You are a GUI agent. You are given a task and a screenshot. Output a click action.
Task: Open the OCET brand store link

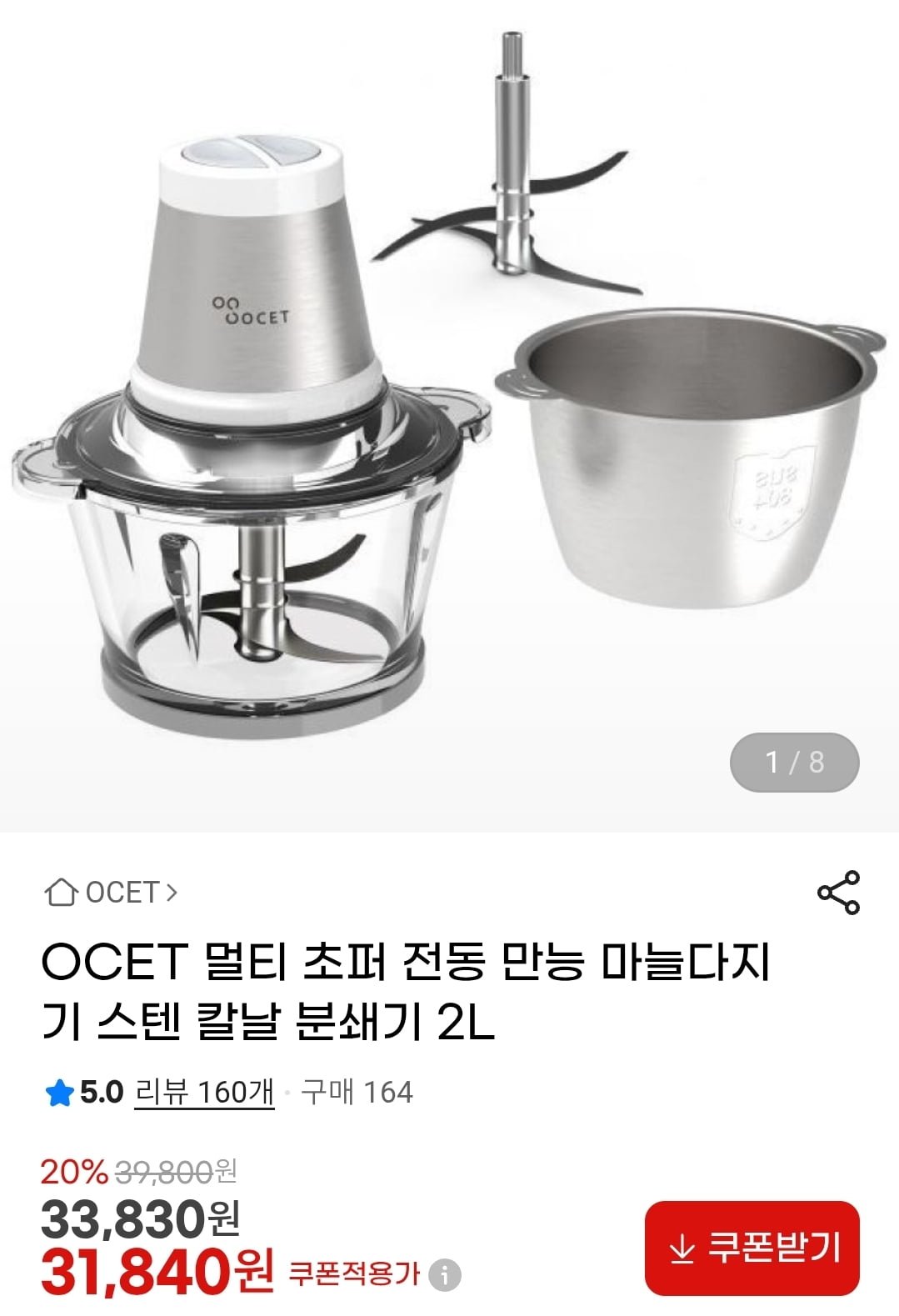coord(112,893)
